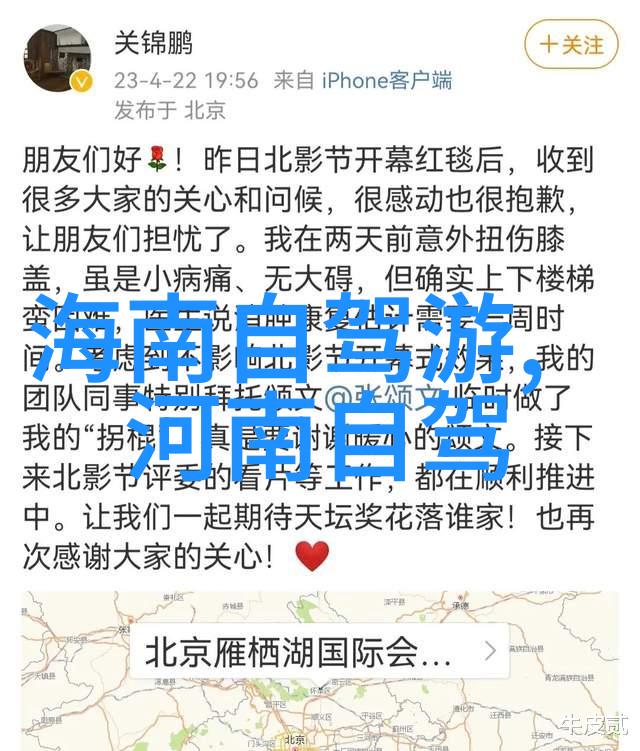Open the 北京雁栖湖国际会 location card
Image resolution: width=640 pixels, height=751 pixels.
click(320, 651)
